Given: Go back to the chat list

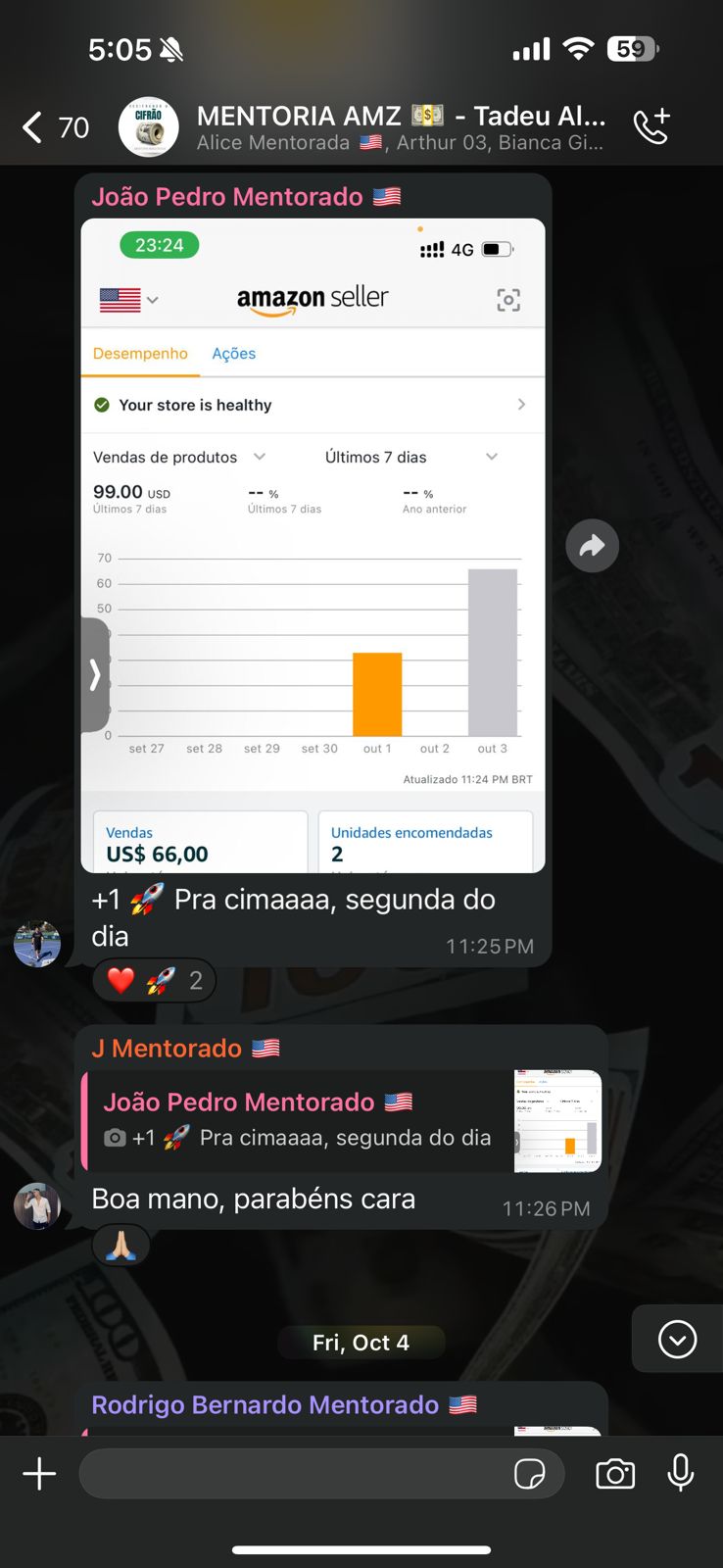Looking at the screenshot, I should [55, 127].
